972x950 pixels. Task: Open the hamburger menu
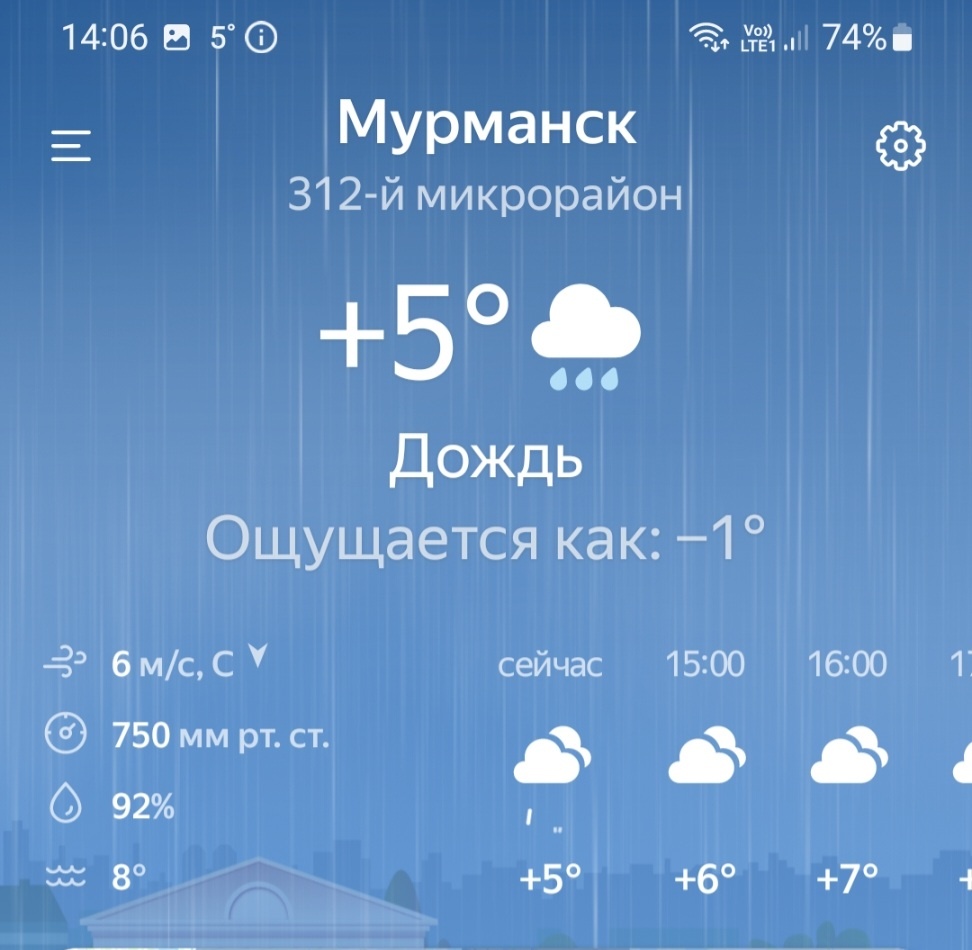(x=71, y=146)
